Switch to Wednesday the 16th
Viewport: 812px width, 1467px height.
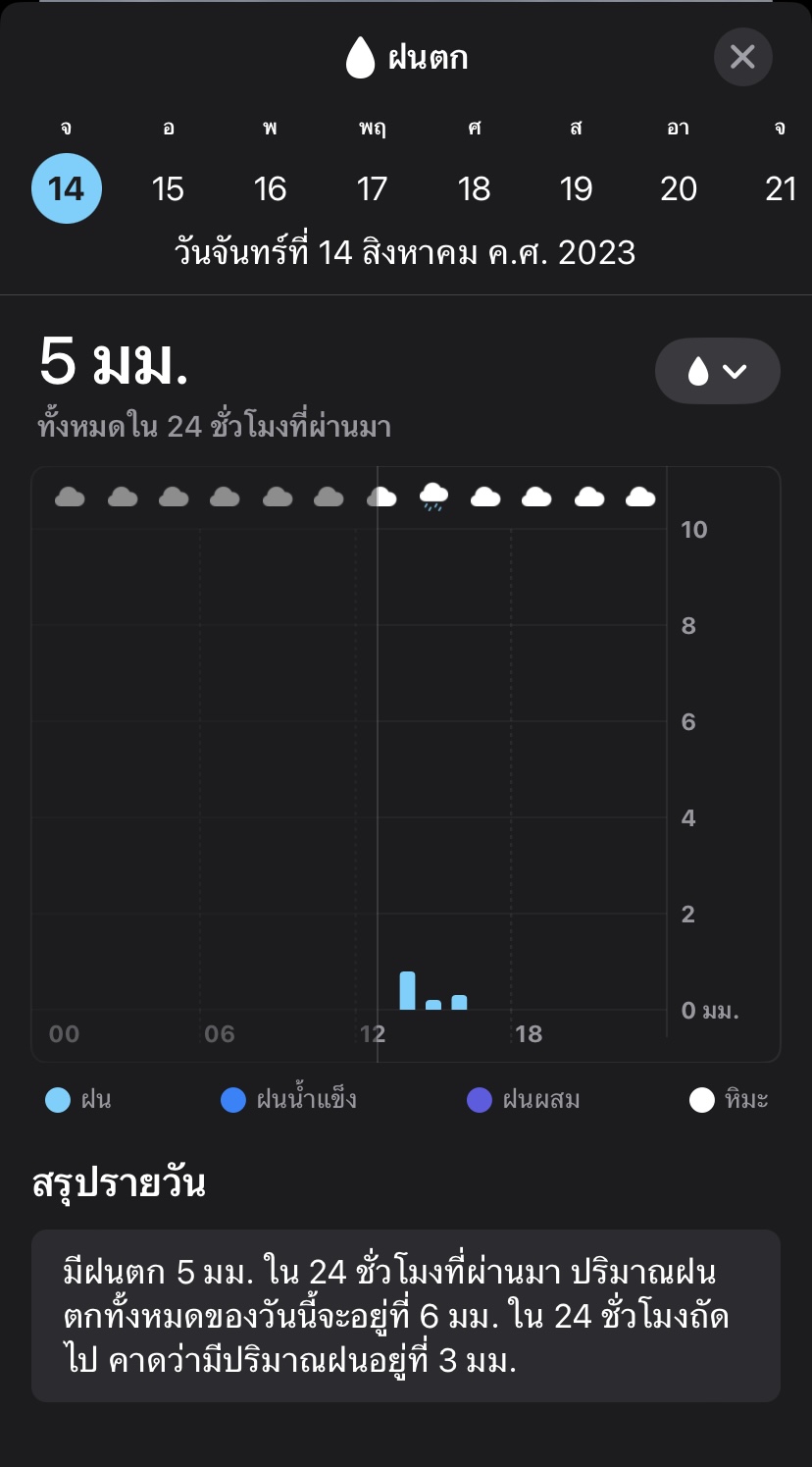point(271,188)
